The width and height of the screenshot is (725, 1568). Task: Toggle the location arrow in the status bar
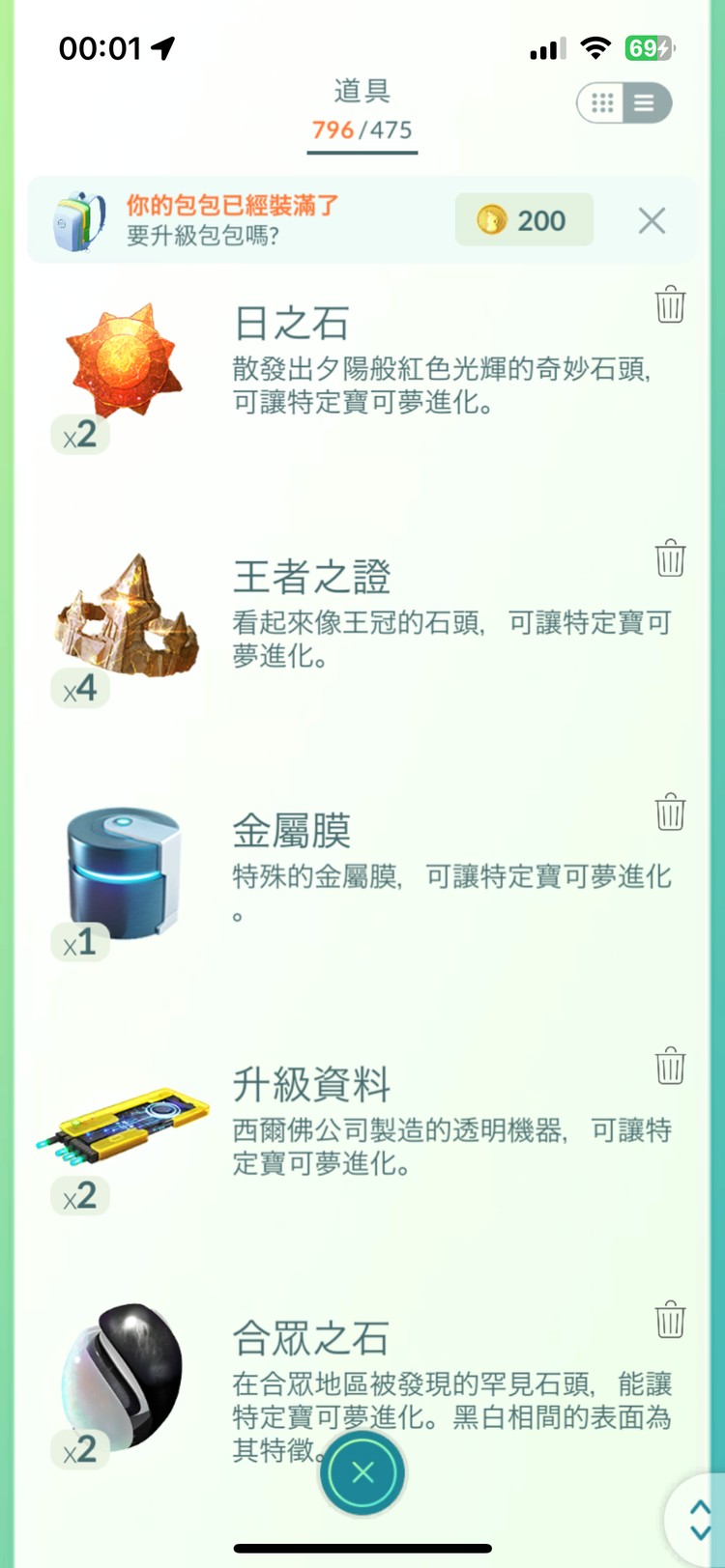pos(160,47)
